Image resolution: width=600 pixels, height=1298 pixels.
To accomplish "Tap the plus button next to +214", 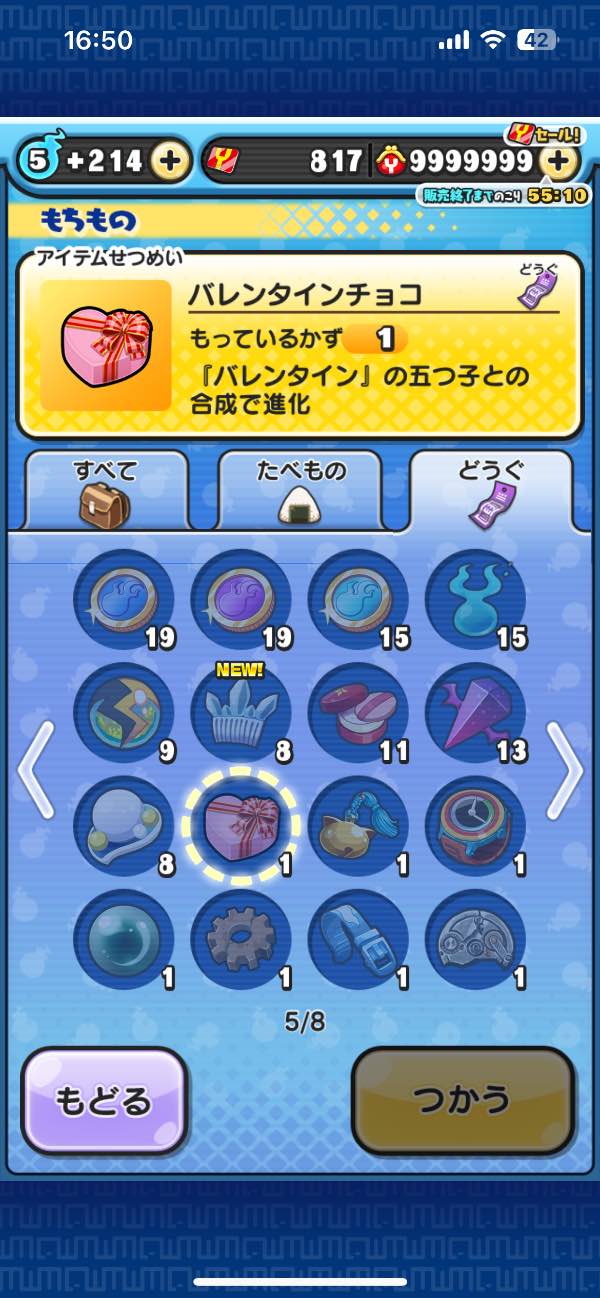I will (172, 160).
